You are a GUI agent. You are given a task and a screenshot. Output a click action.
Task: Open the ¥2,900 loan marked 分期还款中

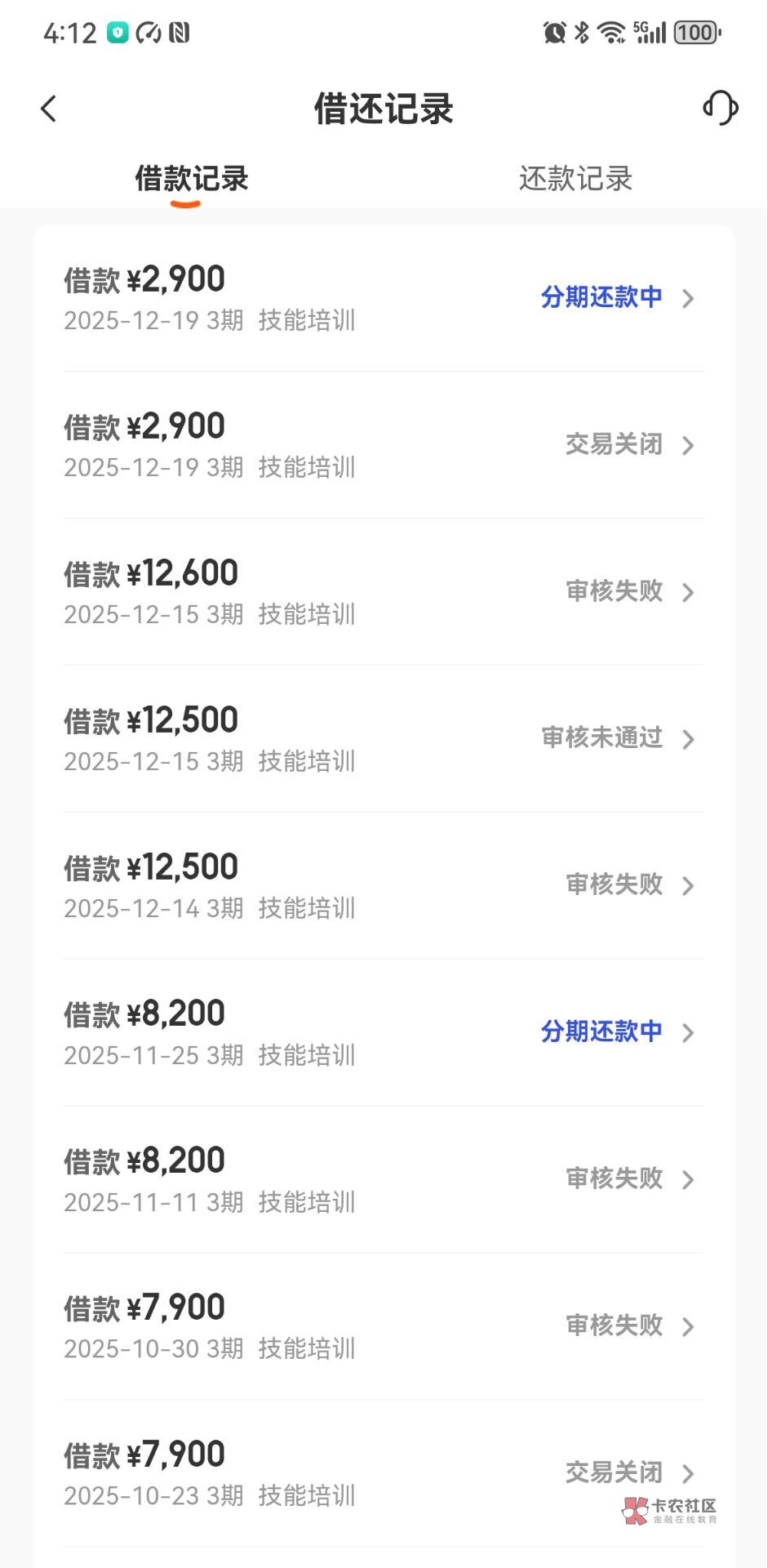pos(384,298)
